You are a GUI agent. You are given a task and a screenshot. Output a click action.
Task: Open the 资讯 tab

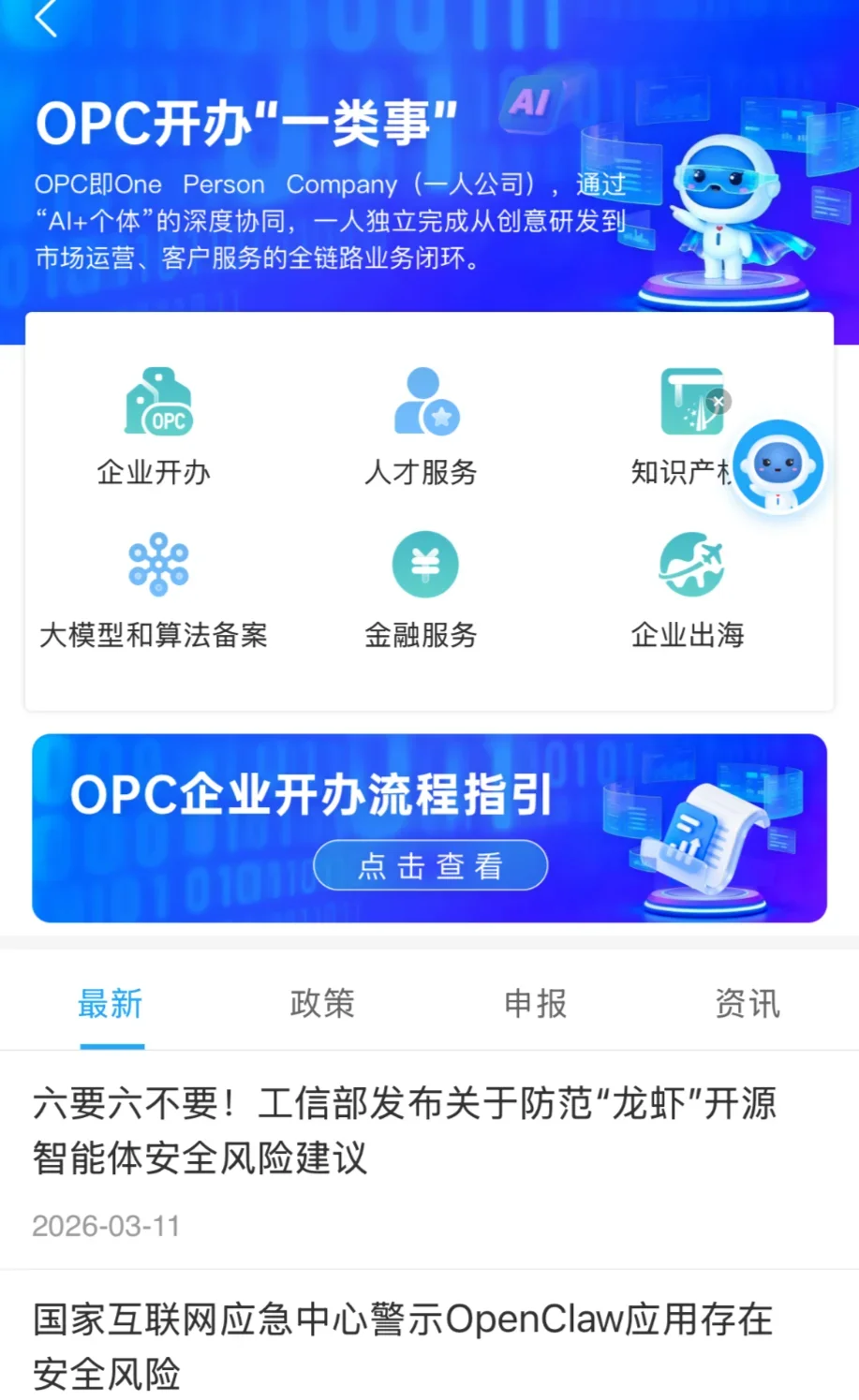click(747, 1003)
